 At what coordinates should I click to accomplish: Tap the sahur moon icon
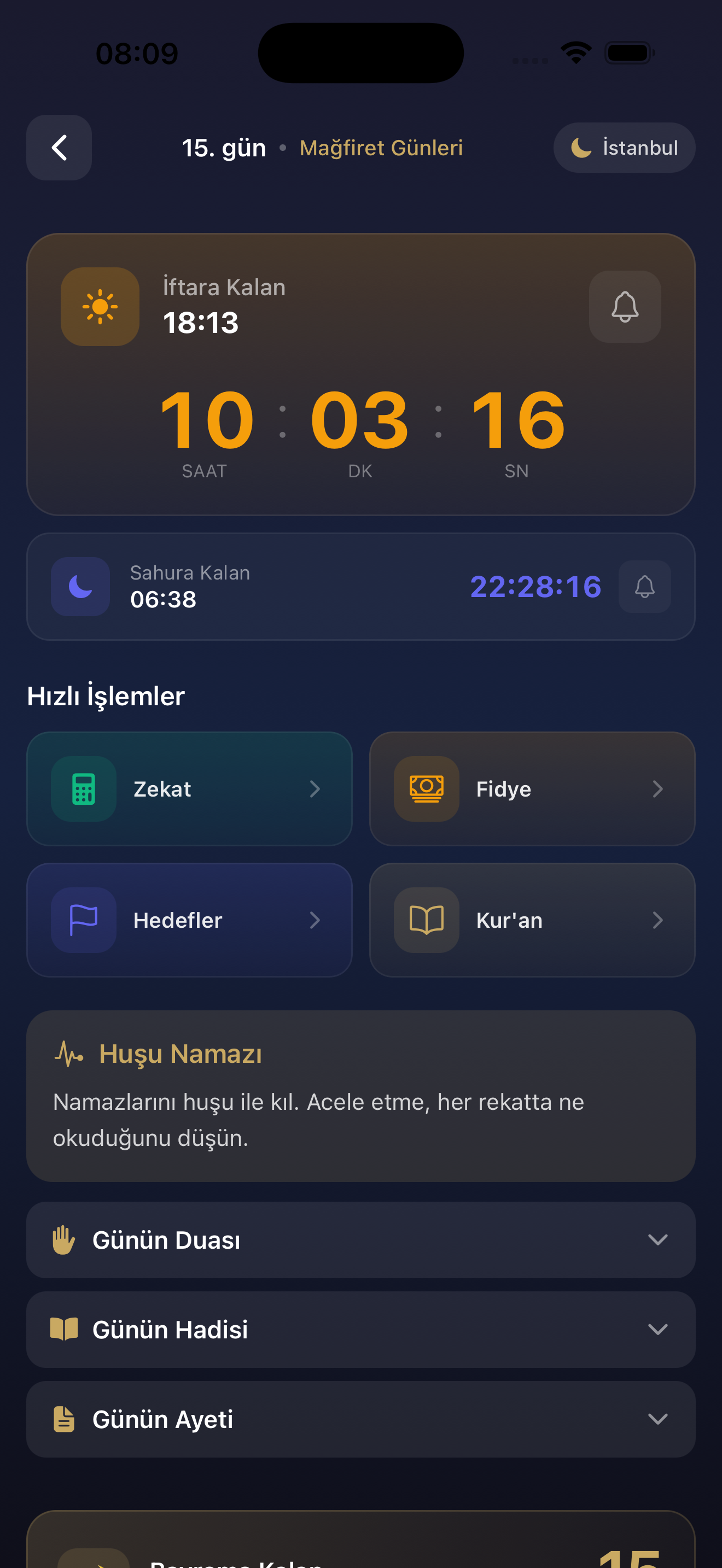click(x=80, y=586)
